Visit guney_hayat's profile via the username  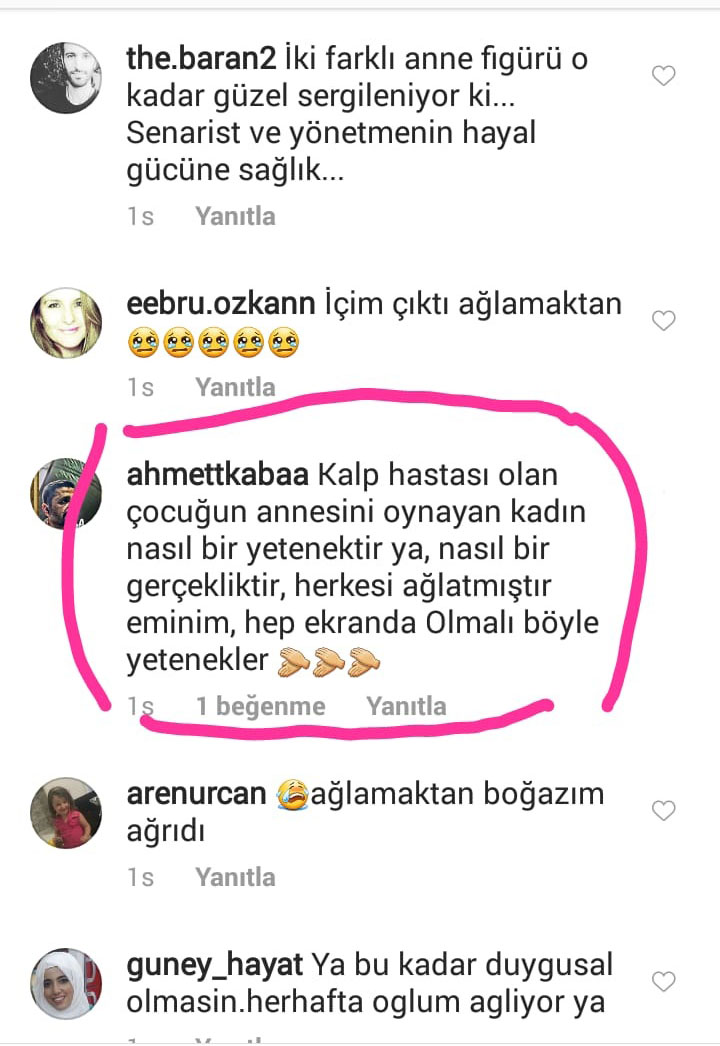(x=215, y=966)
